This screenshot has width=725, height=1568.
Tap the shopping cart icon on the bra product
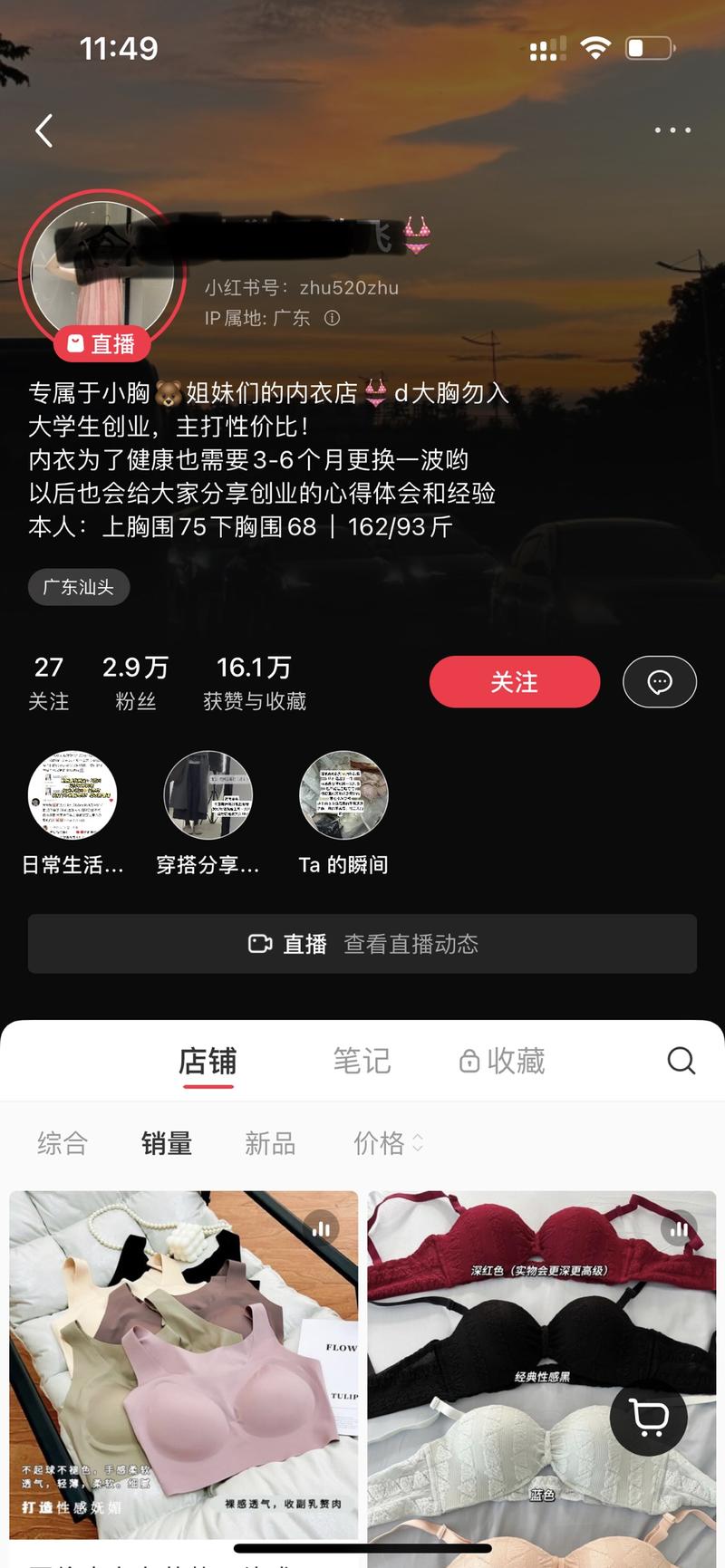click(x=647, y=1419)
